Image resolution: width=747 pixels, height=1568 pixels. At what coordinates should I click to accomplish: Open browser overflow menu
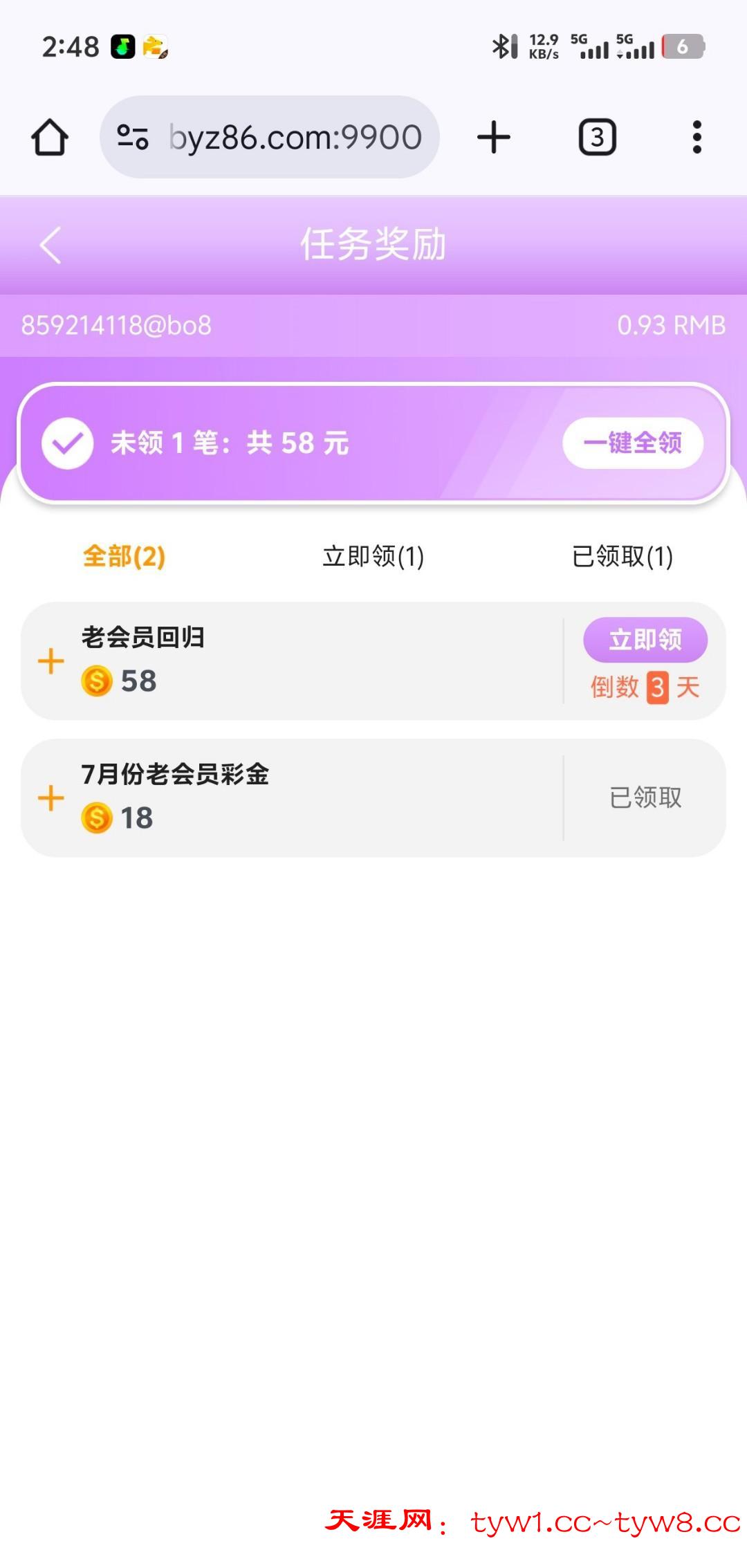point(697,137)
